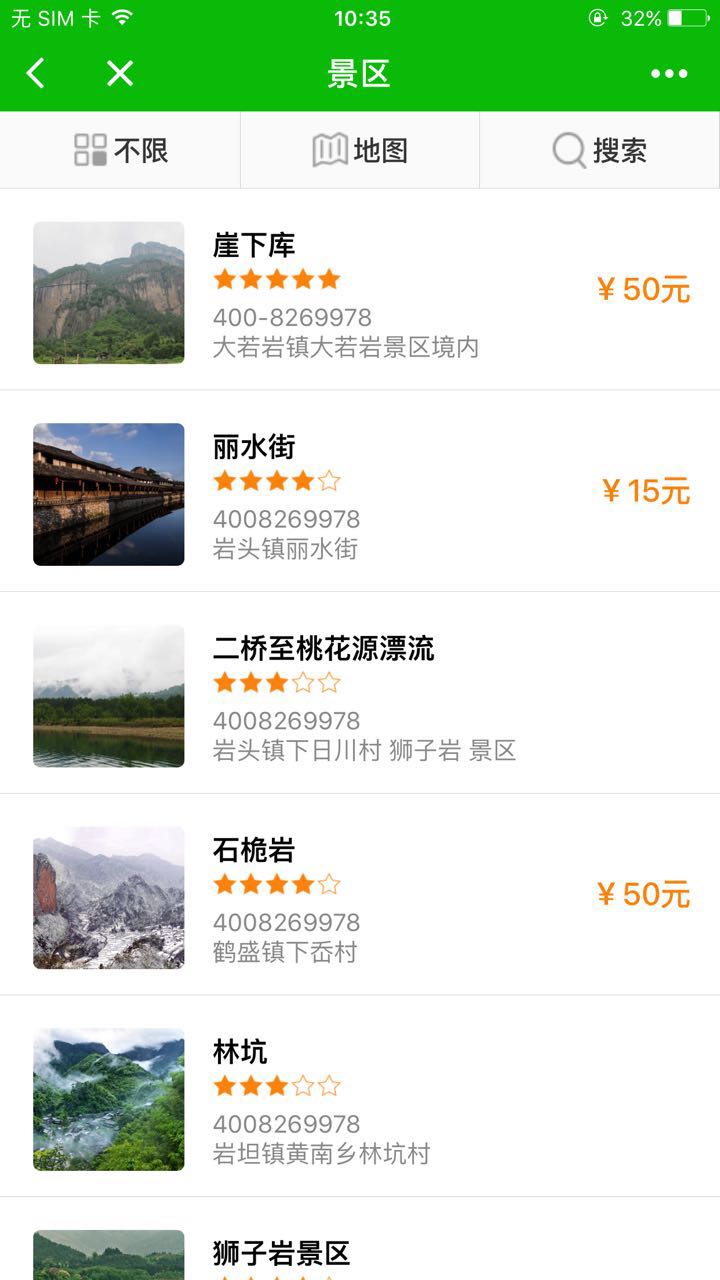
Task: Open the 不限 category filter
Action: (x=120, y=151)
